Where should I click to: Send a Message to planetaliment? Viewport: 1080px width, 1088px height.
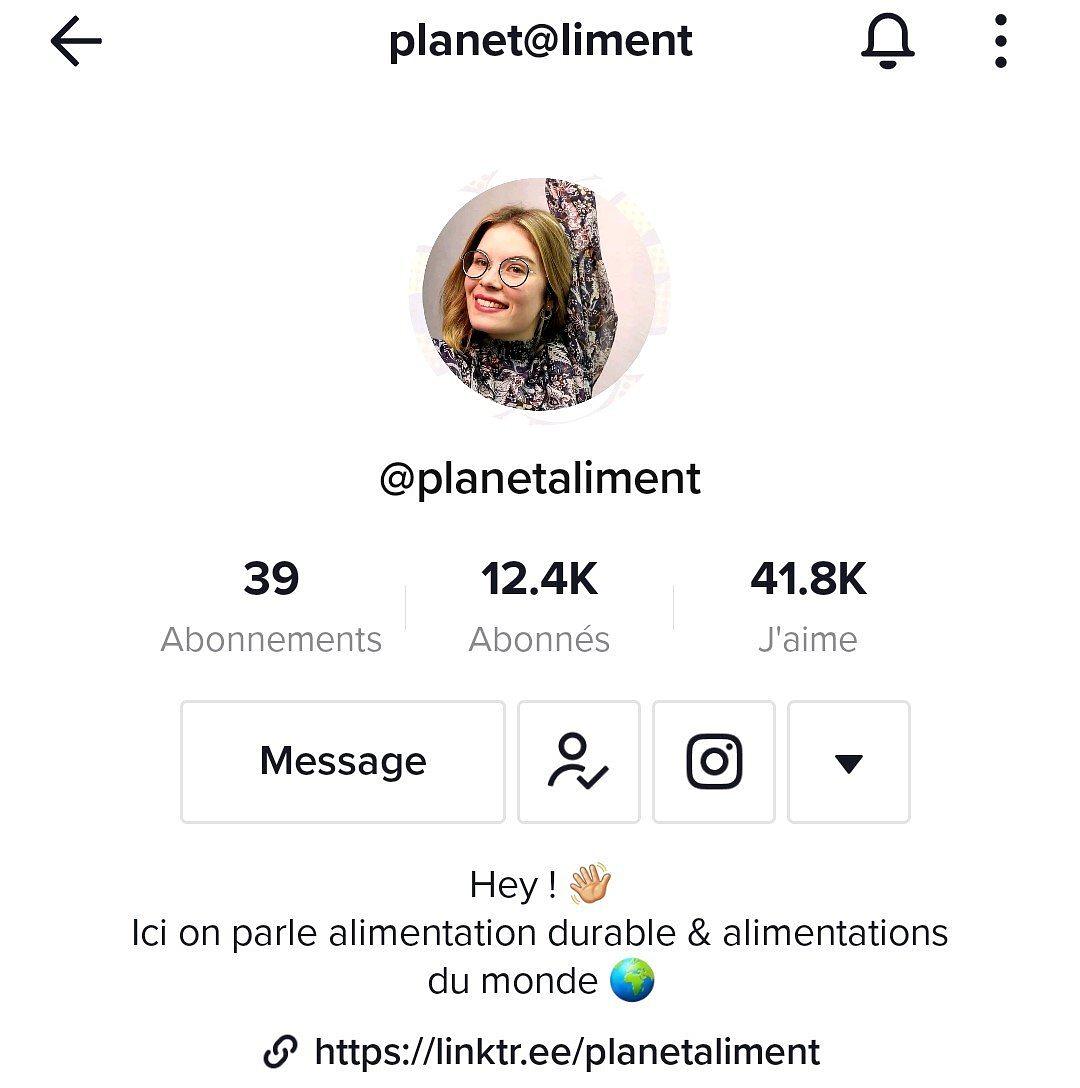343,762
